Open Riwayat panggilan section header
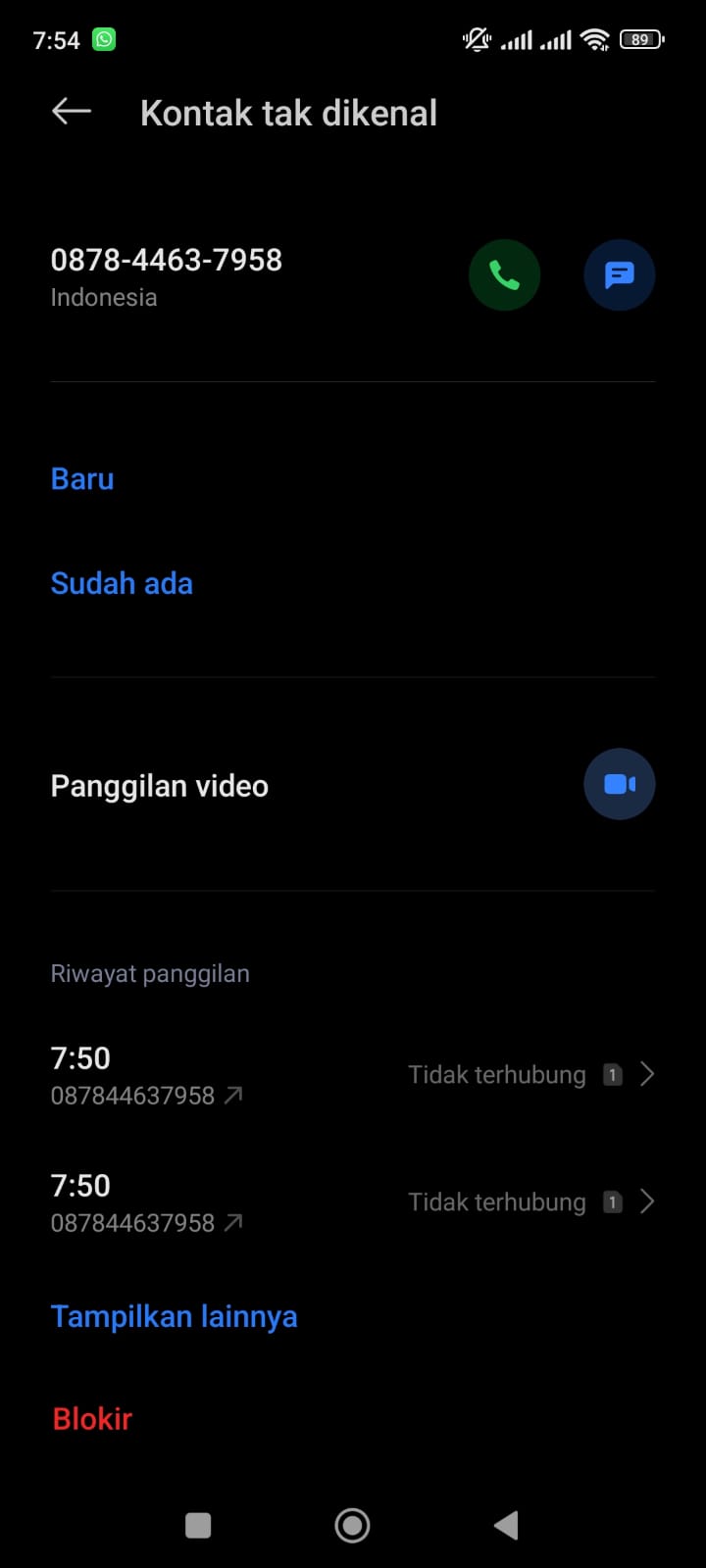706x1568 pixels. pos(150,973)
